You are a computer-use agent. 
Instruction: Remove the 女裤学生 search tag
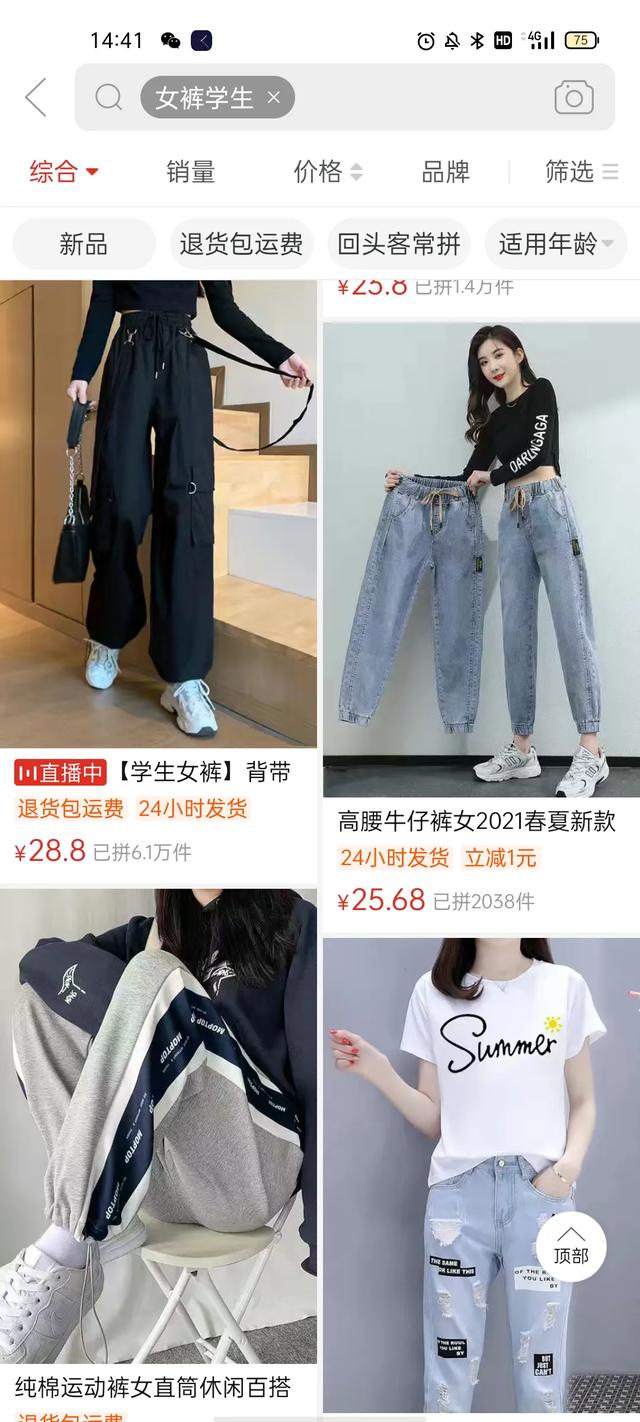click(x=274, y=98)
